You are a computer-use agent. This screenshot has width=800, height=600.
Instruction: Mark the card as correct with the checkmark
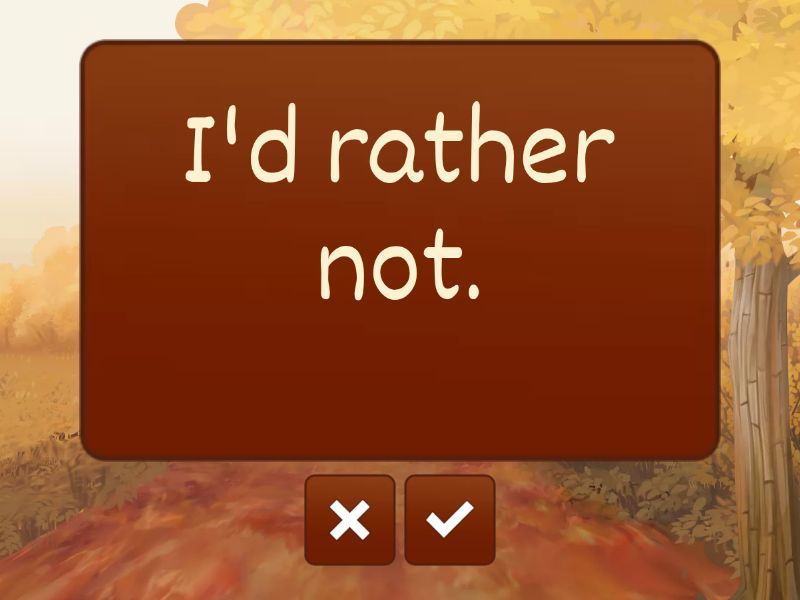(450, 520)
